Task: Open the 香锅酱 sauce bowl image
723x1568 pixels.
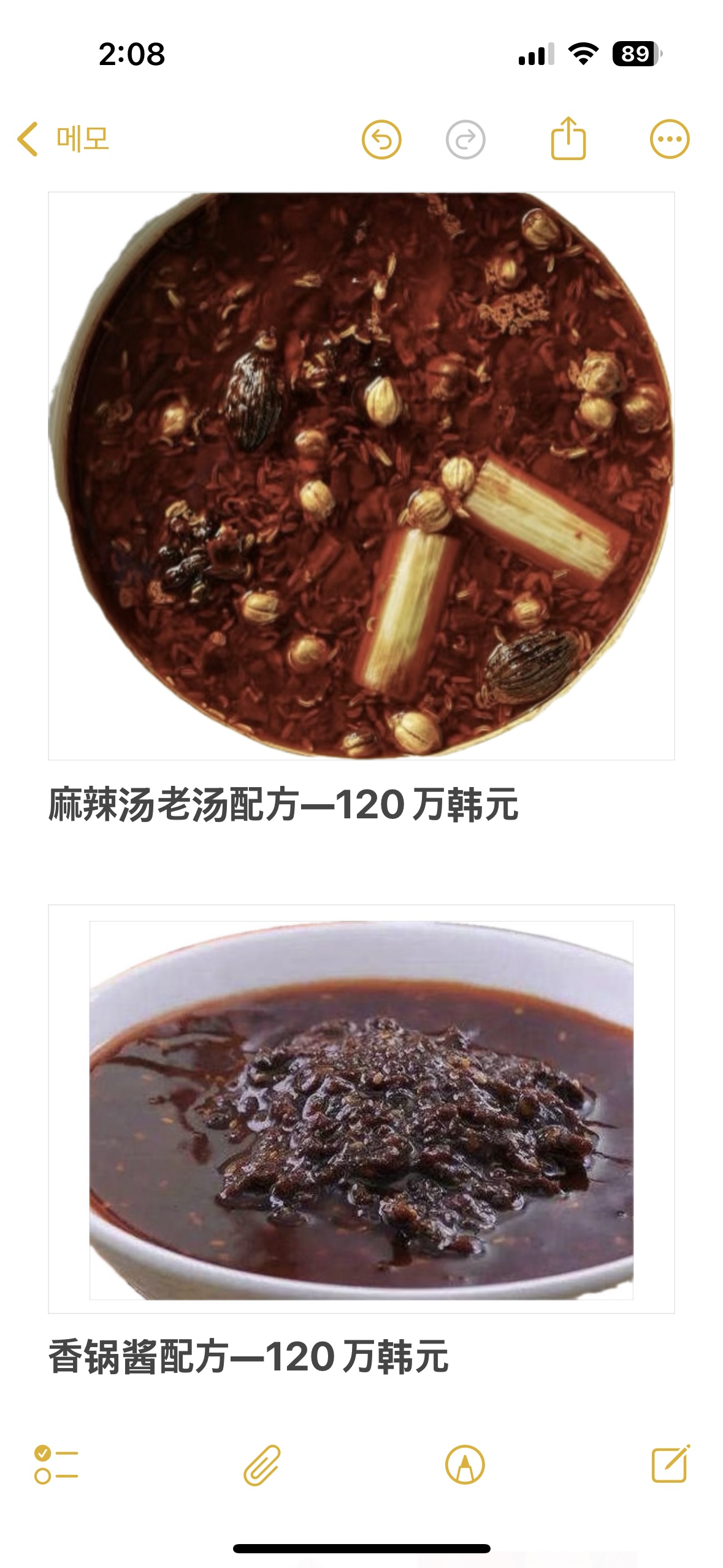Action: click(x=361, y=1109)
